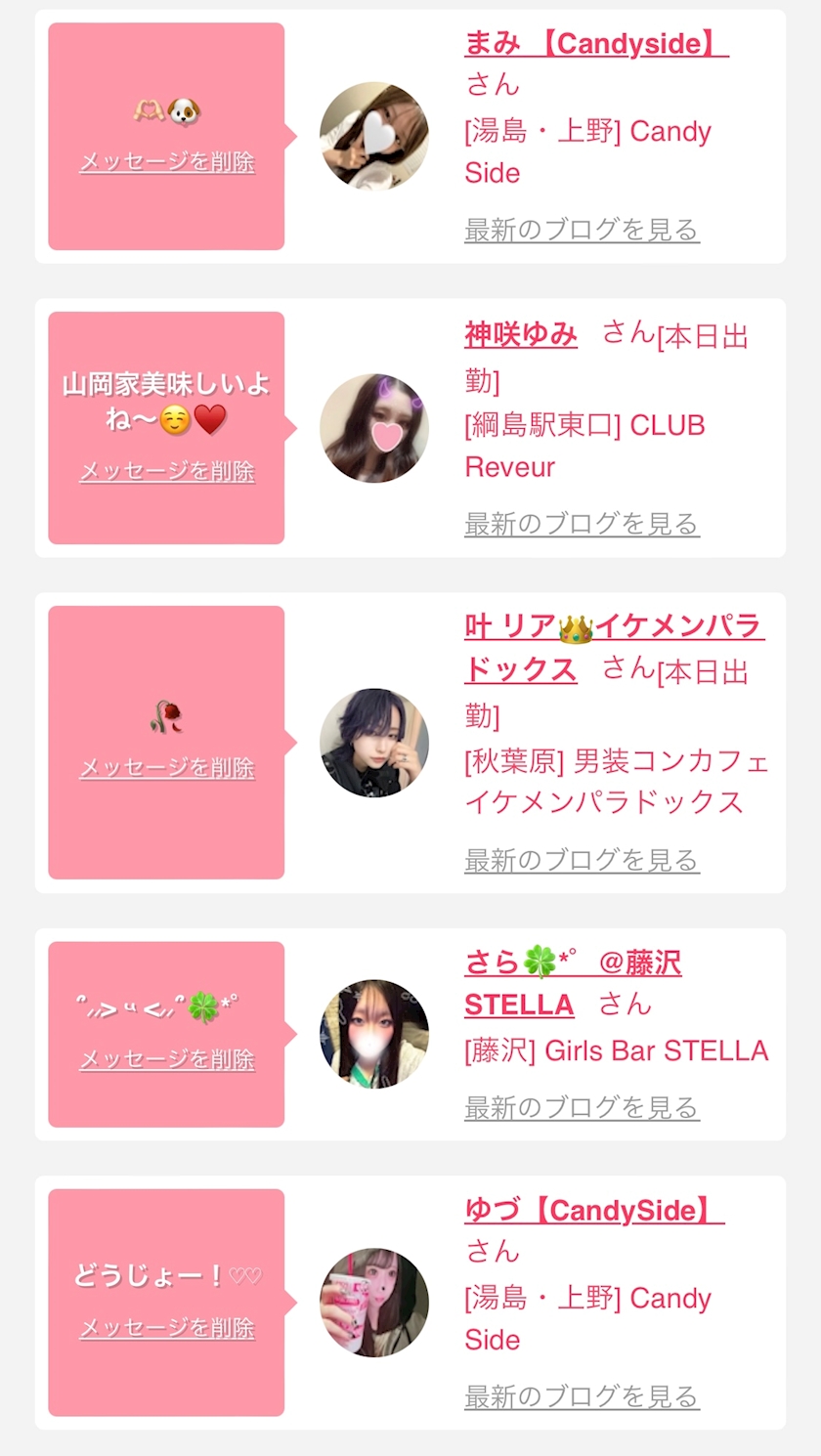Open まみ【Candyside】 profile link
This screenshot has height=1456, width=821.
click(x=596, y=44)
